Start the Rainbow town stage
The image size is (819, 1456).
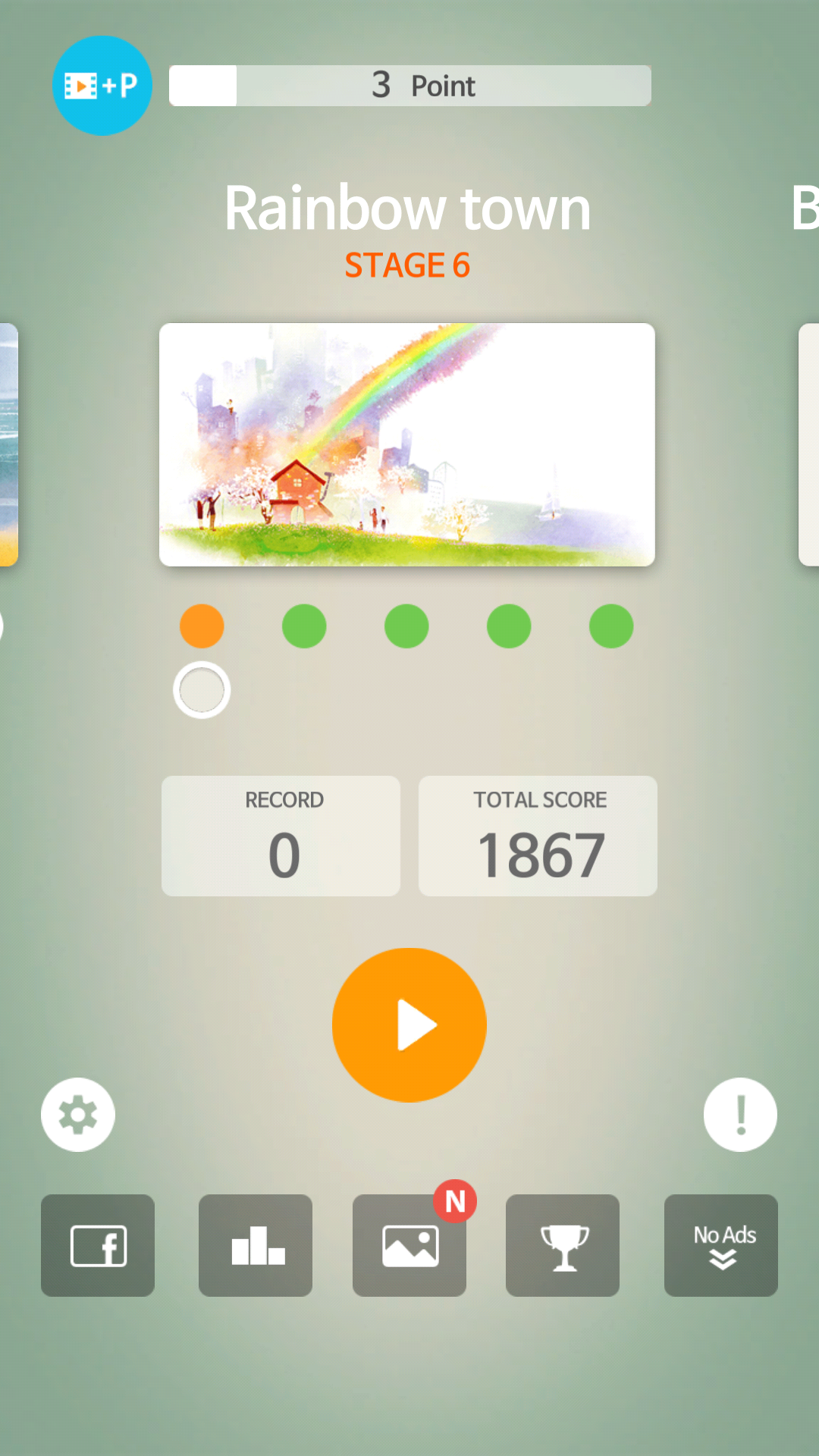pos(409,1025)
